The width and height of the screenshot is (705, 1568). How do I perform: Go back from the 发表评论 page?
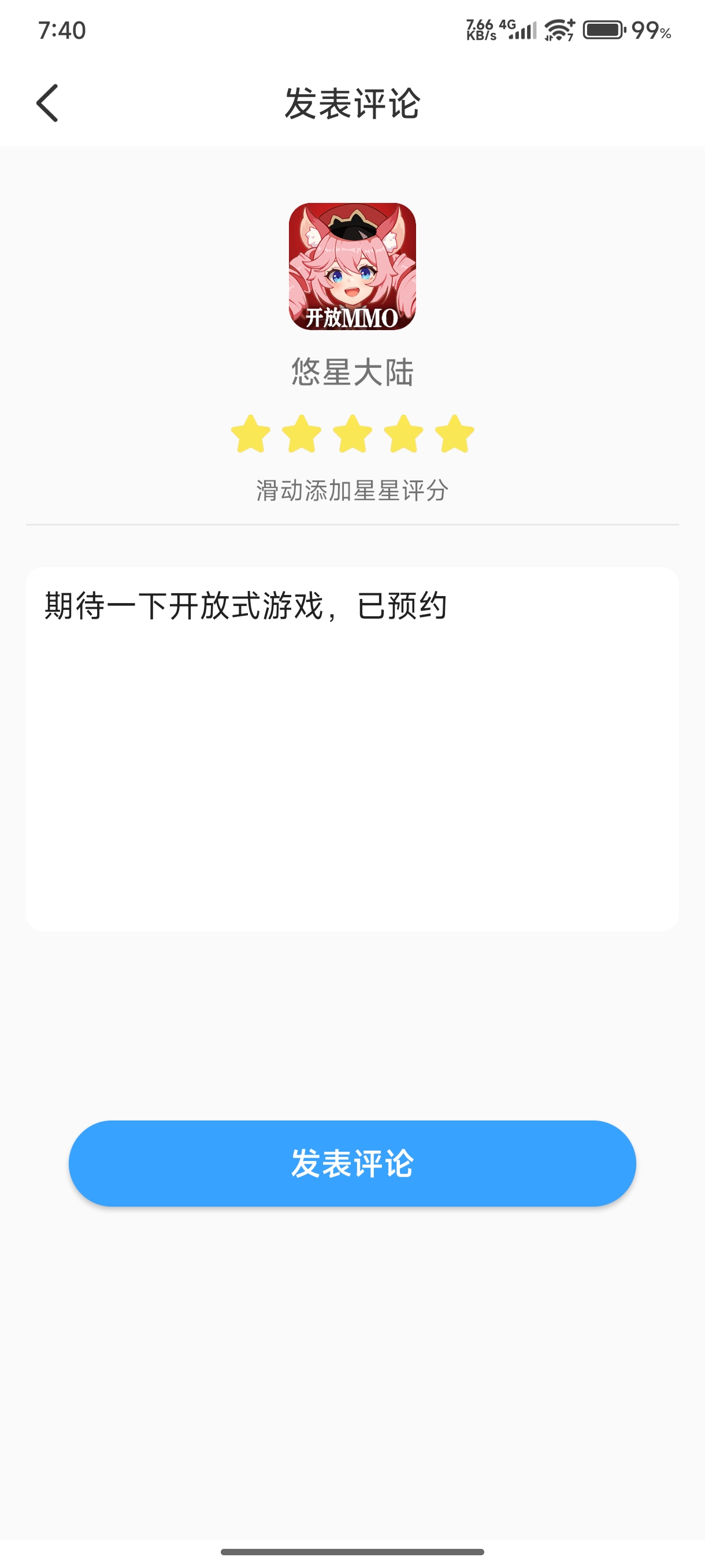47,103
